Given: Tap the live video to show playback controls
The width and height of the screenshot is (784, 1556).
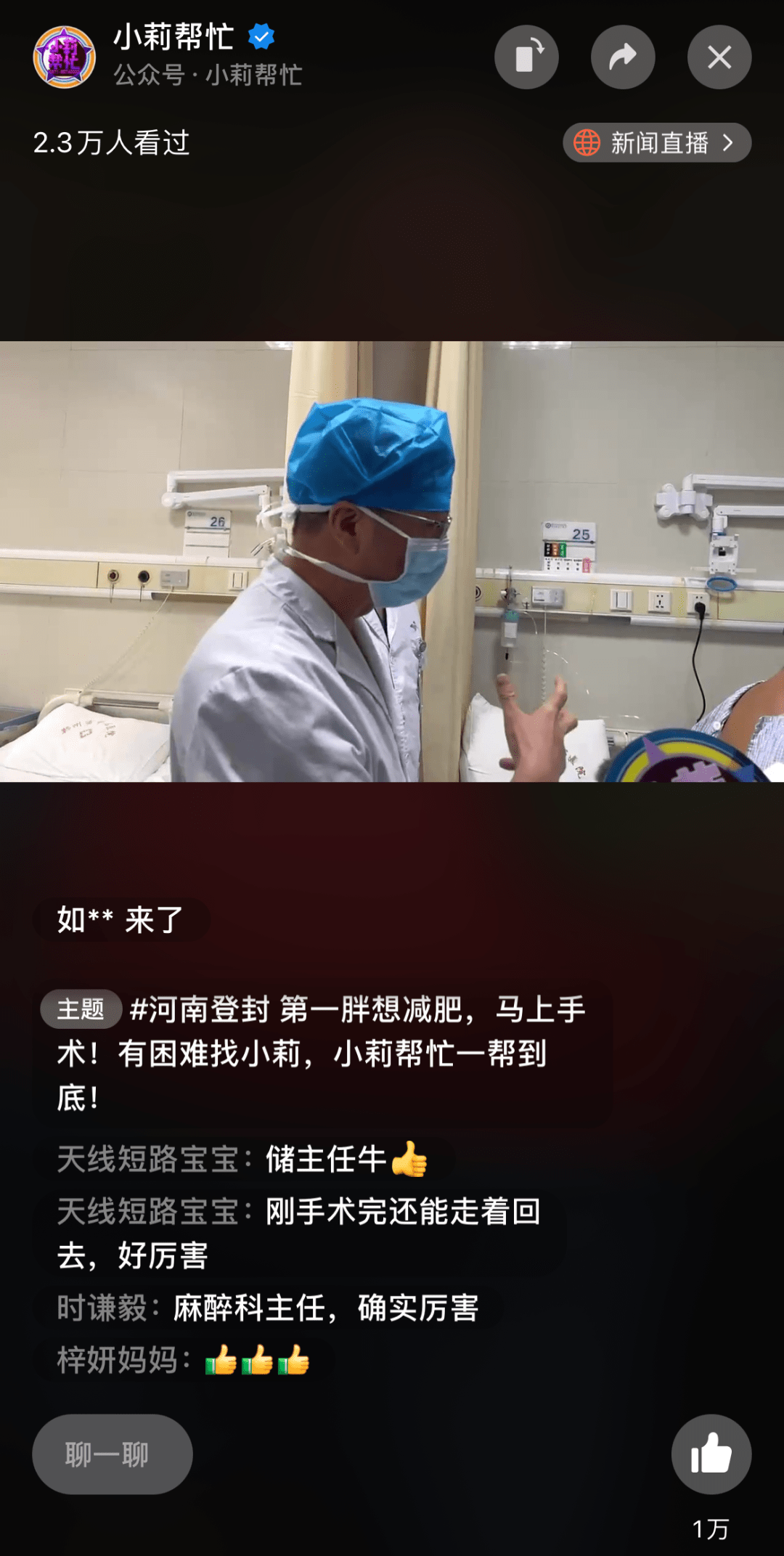Looking at the screenshot, I should [x=392, y=561].
